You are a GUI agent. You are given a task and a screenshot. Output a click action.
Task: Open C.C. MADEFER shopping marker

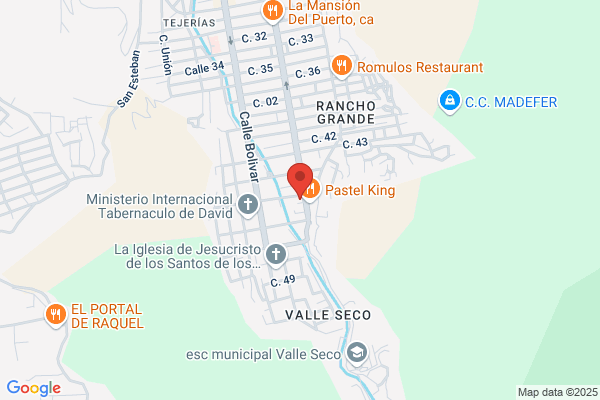450,101
